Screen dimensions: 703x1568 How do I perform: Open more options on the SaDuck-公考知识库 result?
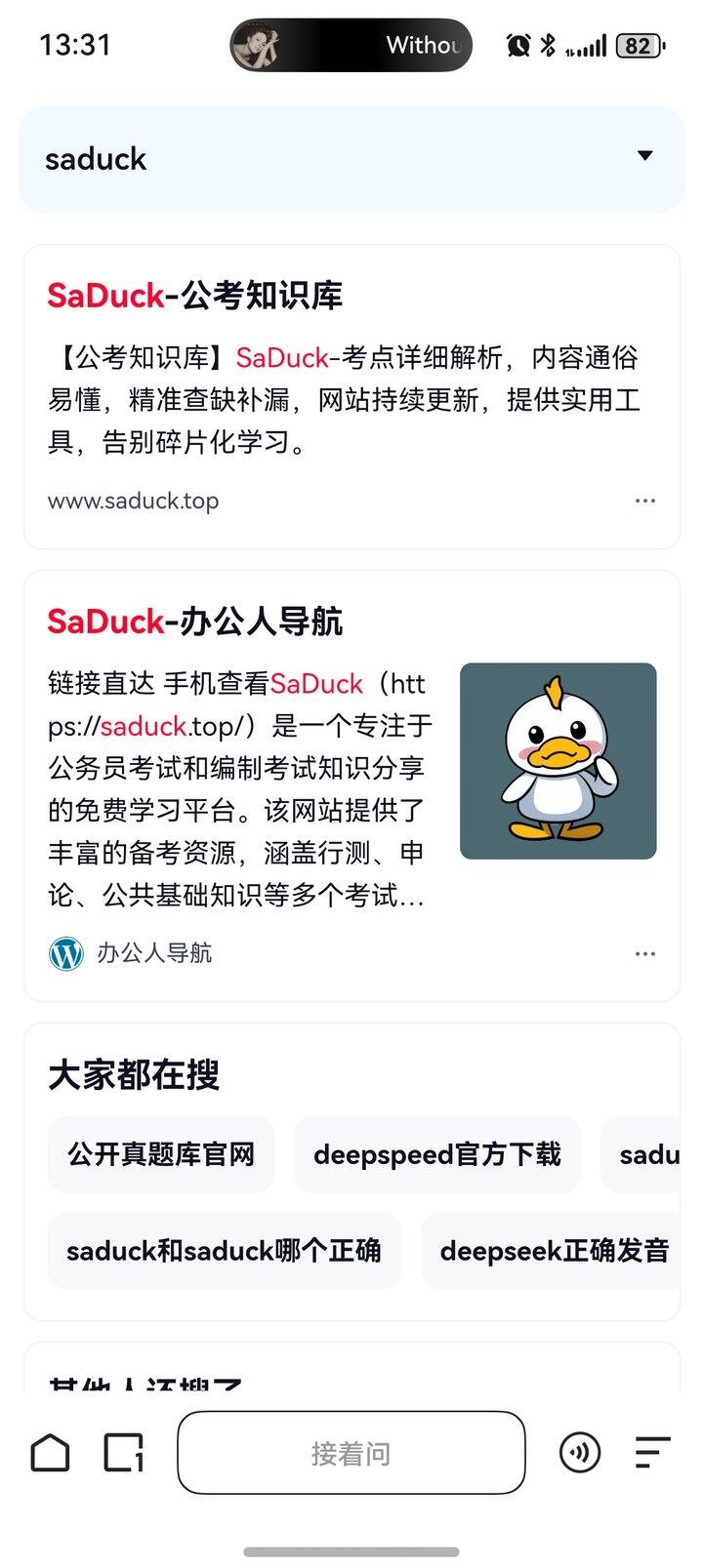point(645,501)
